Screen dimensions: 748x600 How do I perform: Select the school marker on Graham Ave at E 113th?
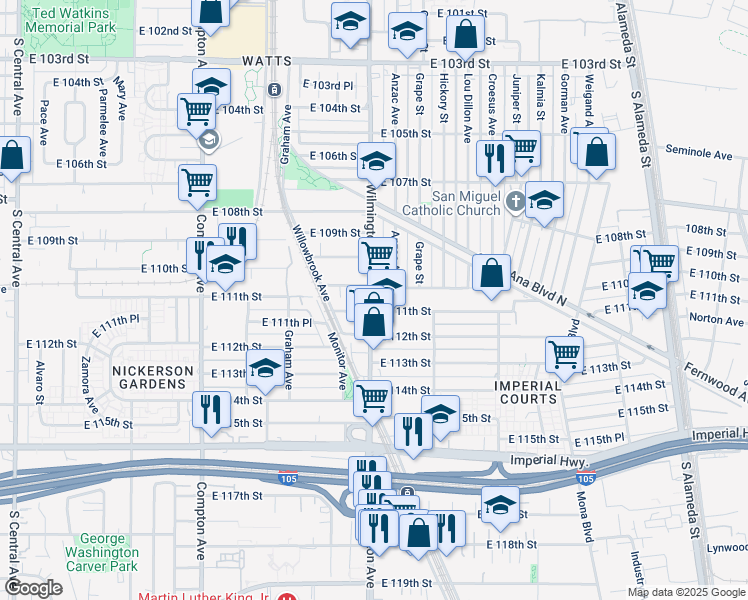(265, 368)
